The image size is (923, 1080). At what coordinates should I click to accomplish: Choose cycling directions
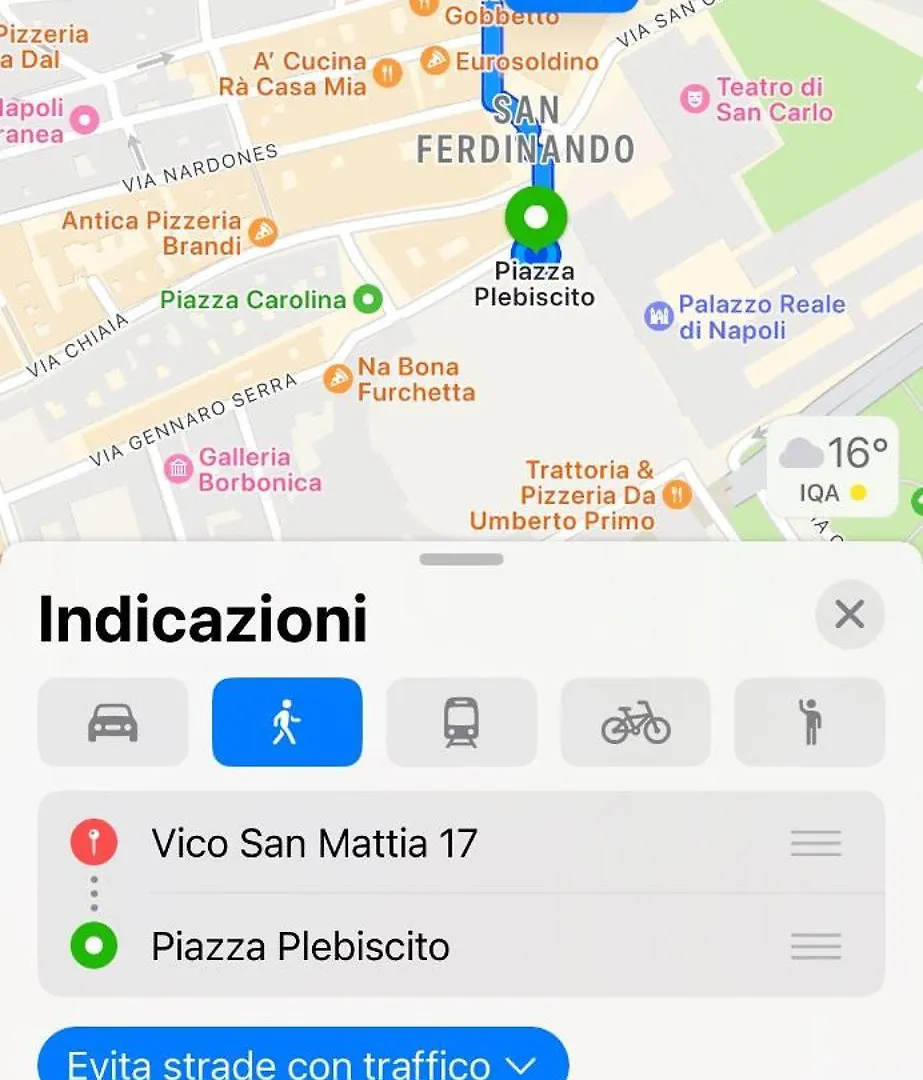(x=635, y=722)
